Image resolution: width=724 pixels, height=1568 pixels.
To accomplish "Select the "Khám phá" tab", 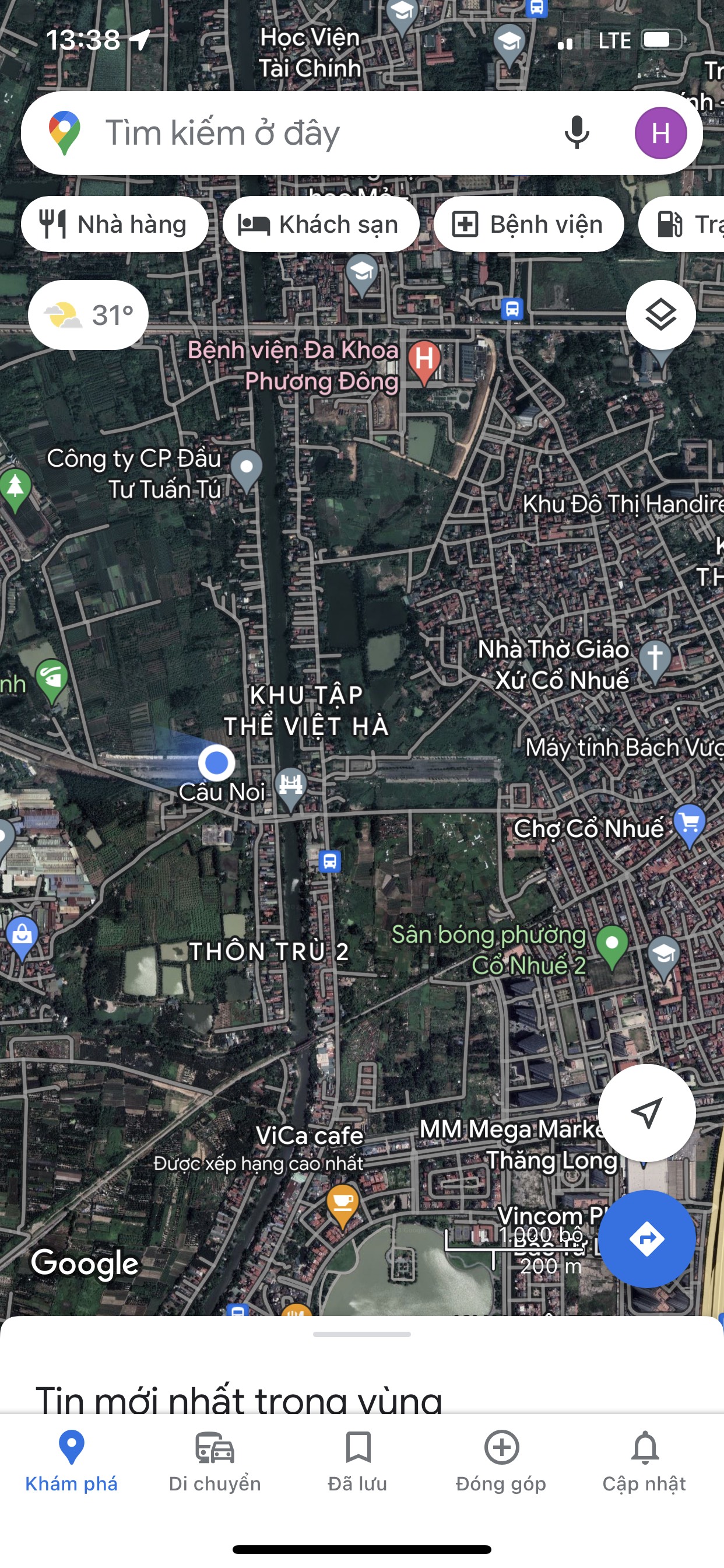I will click(71, 1461).
